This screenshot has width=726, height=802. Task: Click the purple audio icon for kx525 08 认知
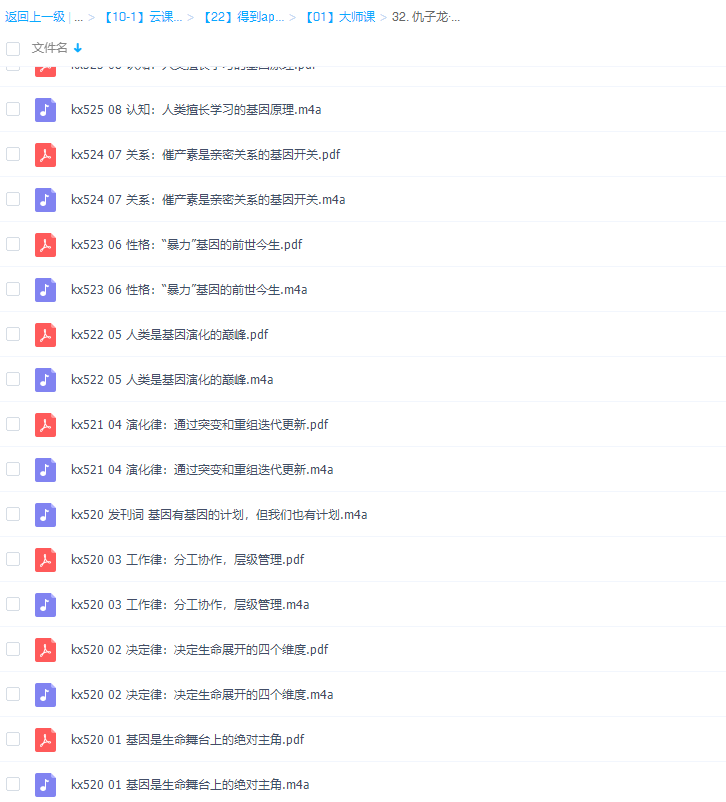click(x=45, y=109)
